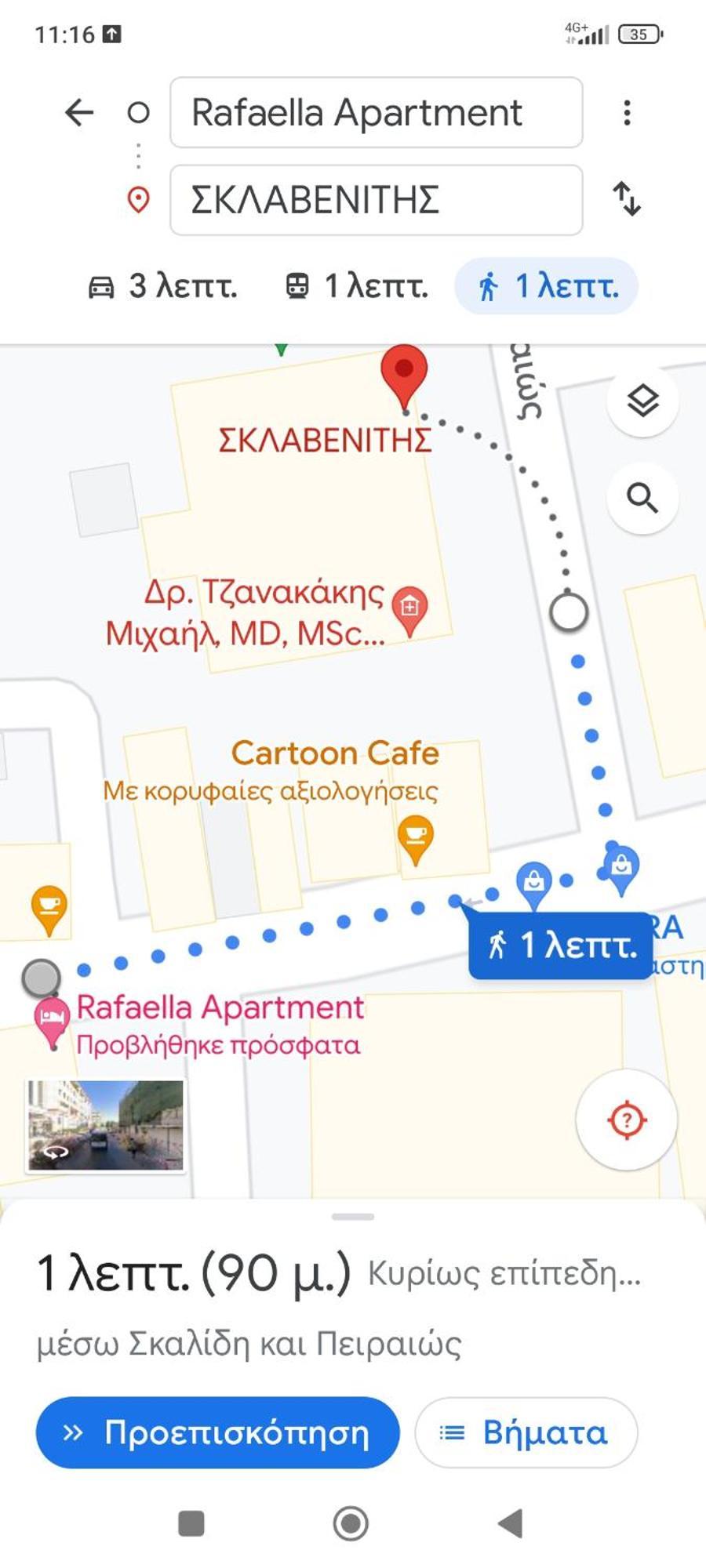Screen dimensions: 706x1568
Task: Expand the route details sheet handle
Action: (x=353, y=1217)
